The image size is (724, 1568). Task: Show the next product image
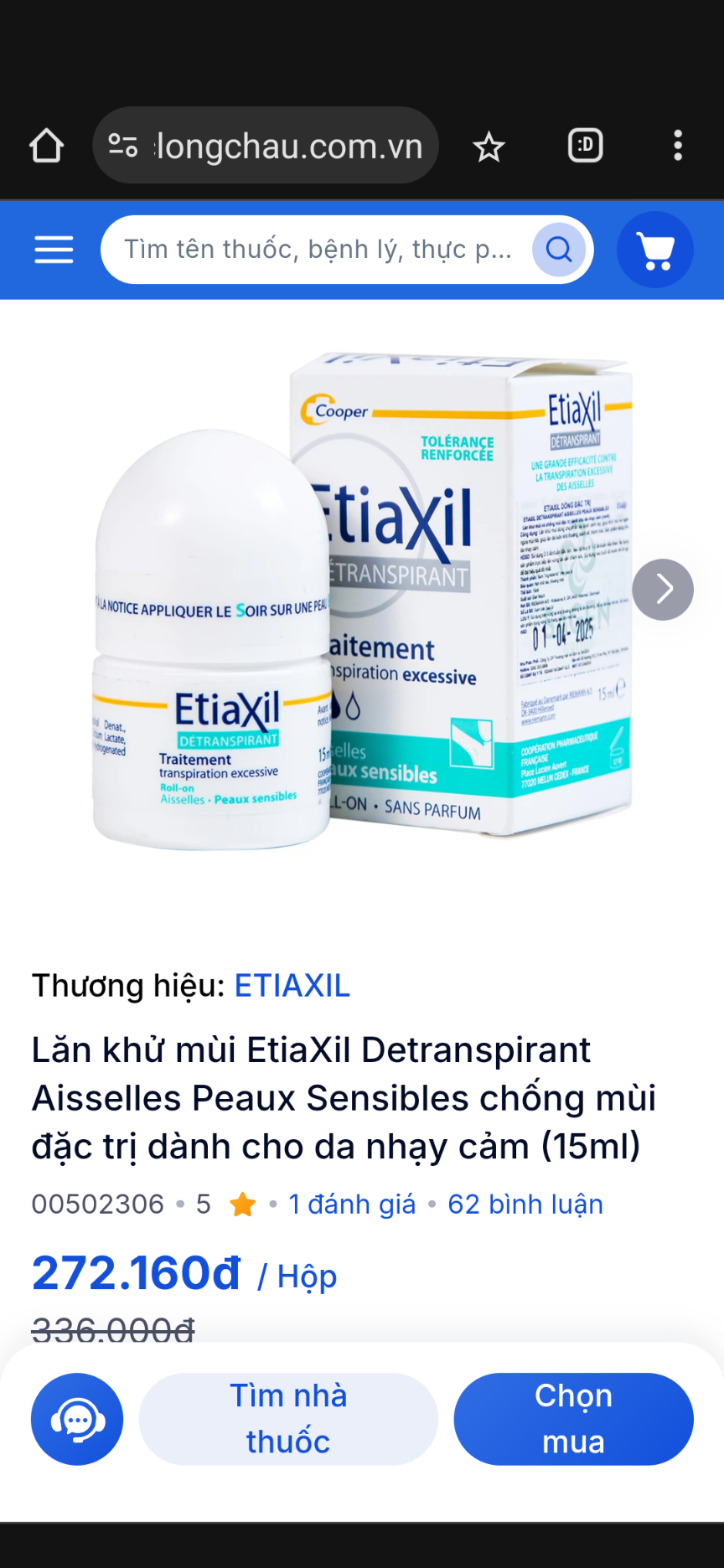(663, 590)
